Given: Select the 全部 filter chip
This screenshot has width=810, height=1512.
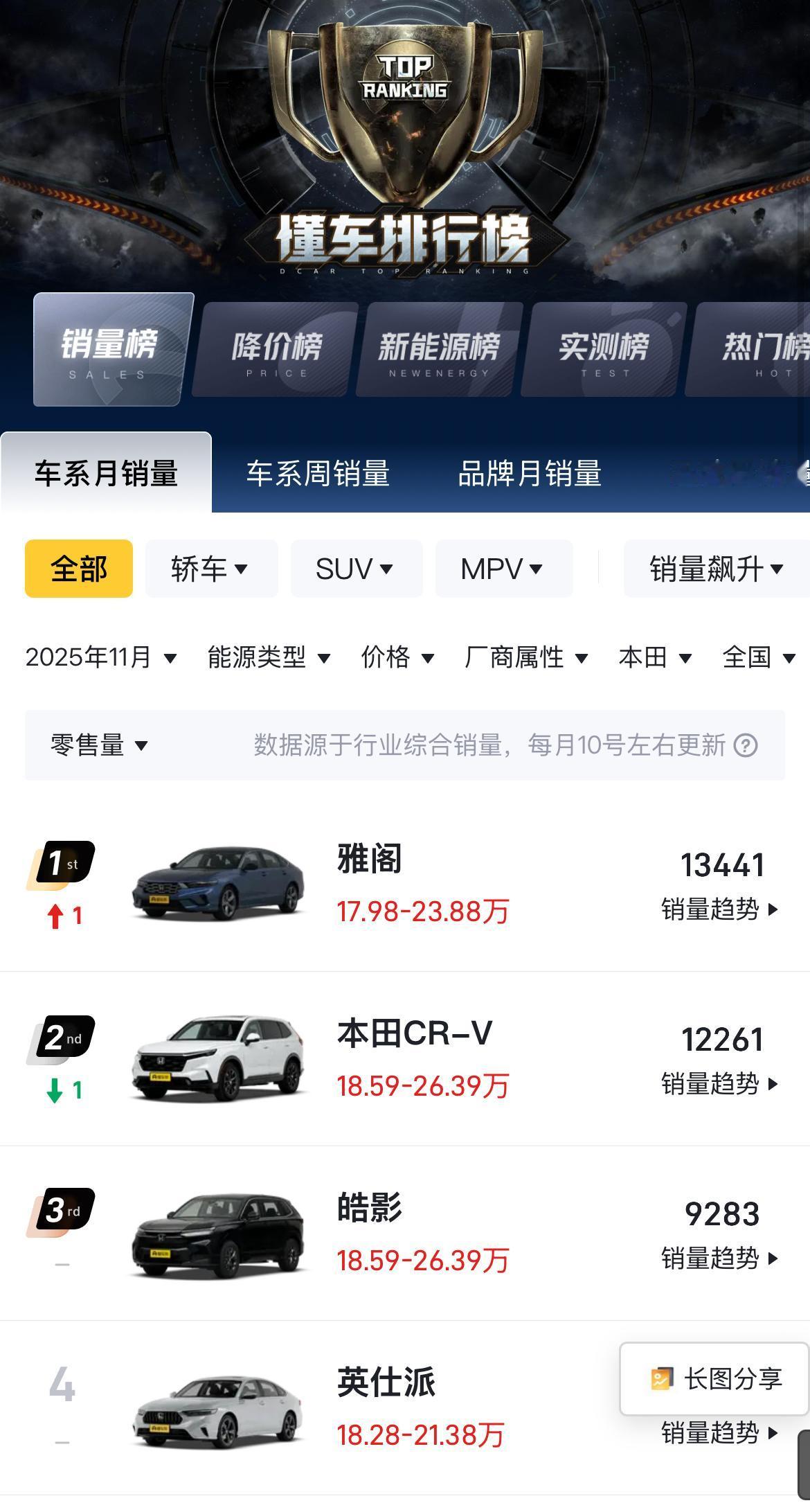Looking at the screenshot, I should click(x=78, y=568).
